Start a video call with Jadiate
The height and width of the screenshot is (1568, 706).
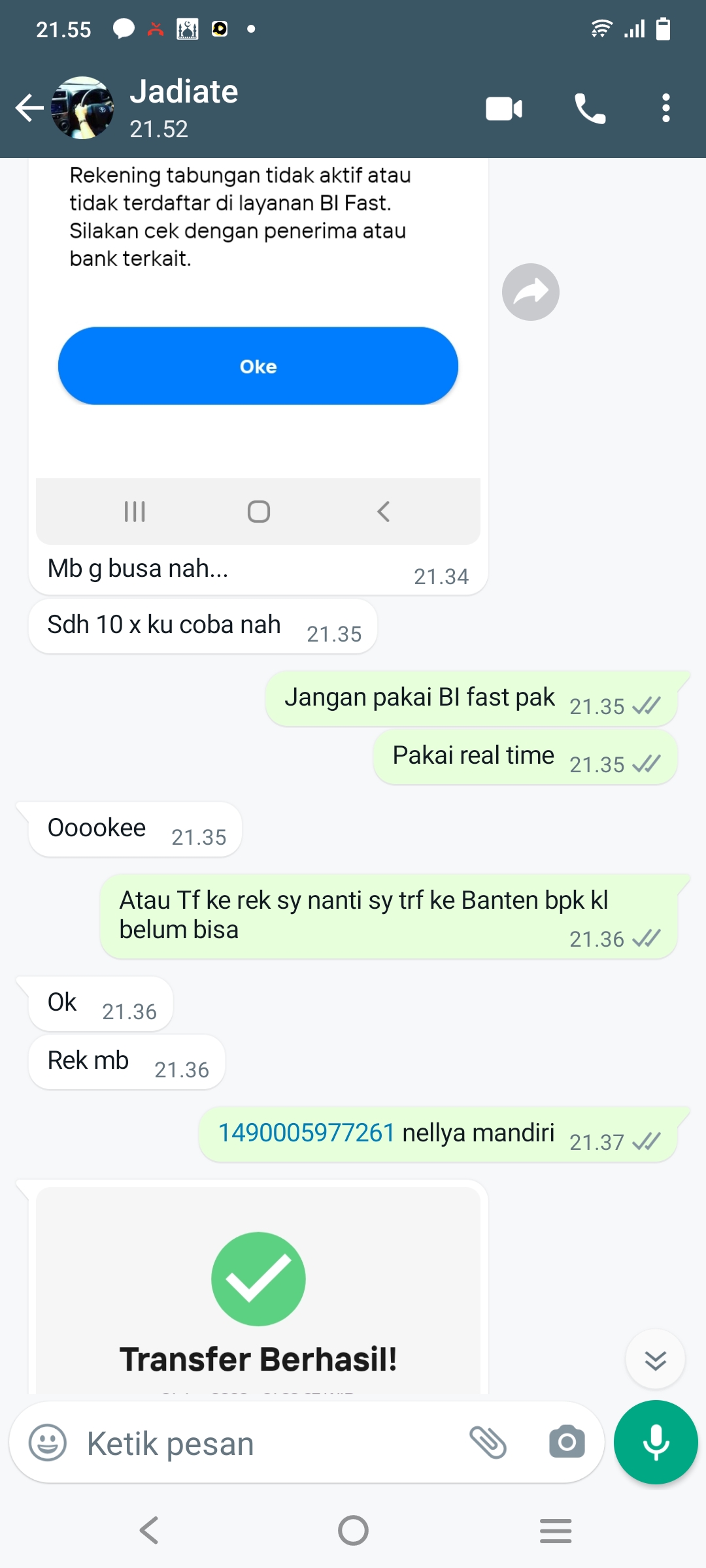[504, 108]
